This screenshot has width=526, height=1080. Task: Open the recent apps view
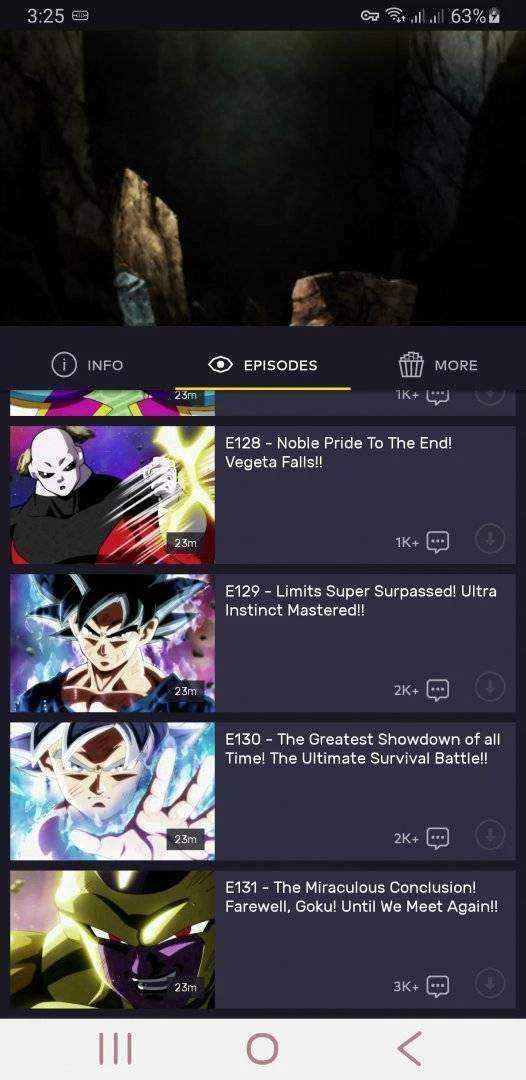pos(116,1049)
